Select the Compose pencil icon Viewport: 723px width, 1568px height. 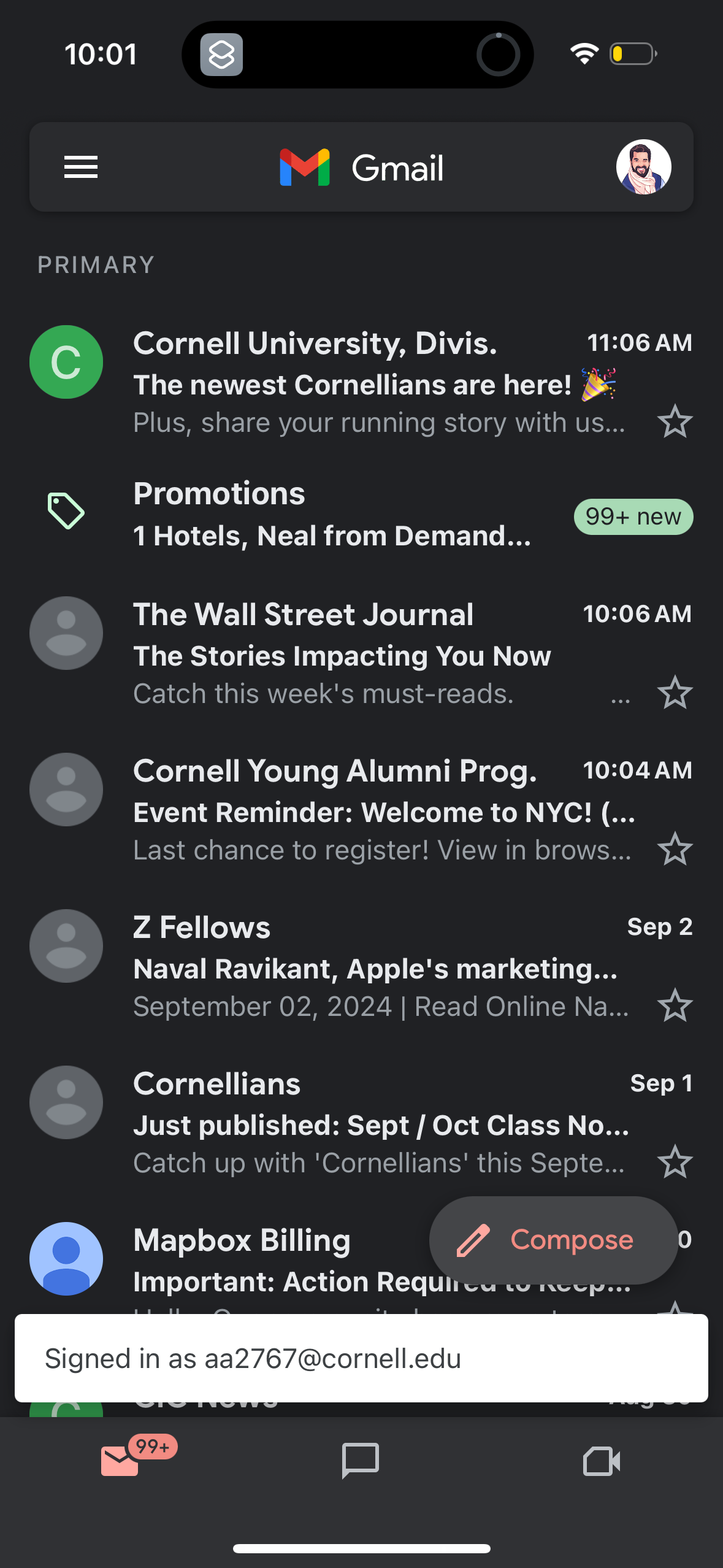[x=473, y=1240]
